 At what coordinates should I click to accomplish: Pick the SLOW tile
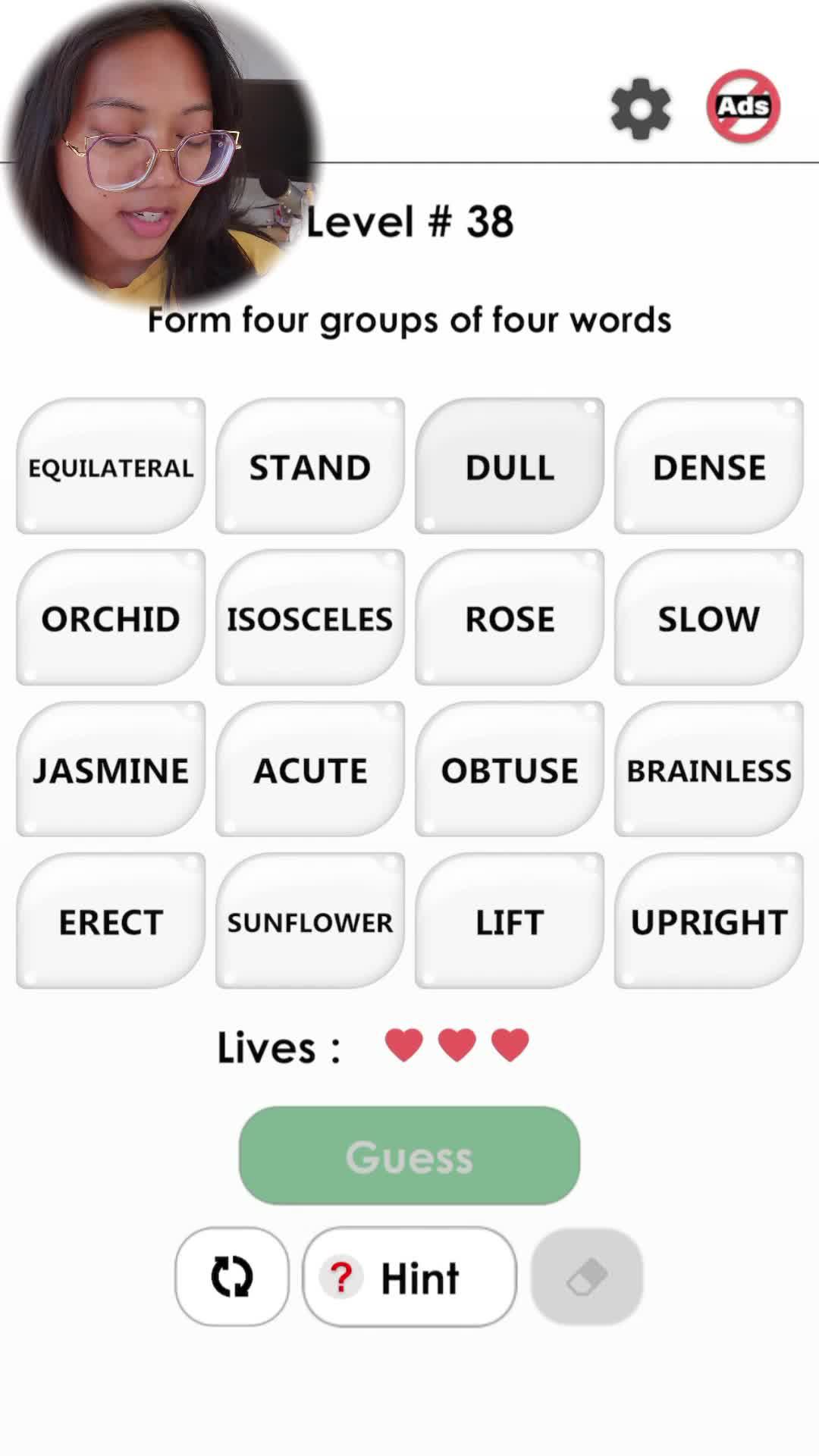[x=709, y=618]
